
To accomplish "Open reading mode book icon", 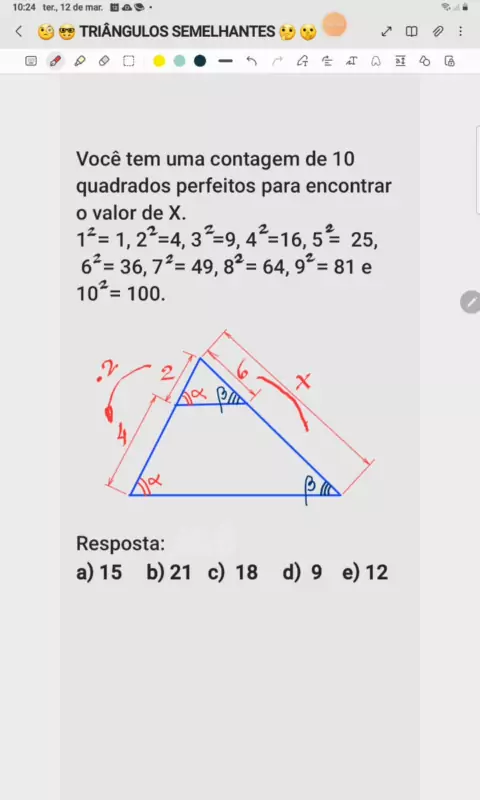I will (x=411, y=32).
